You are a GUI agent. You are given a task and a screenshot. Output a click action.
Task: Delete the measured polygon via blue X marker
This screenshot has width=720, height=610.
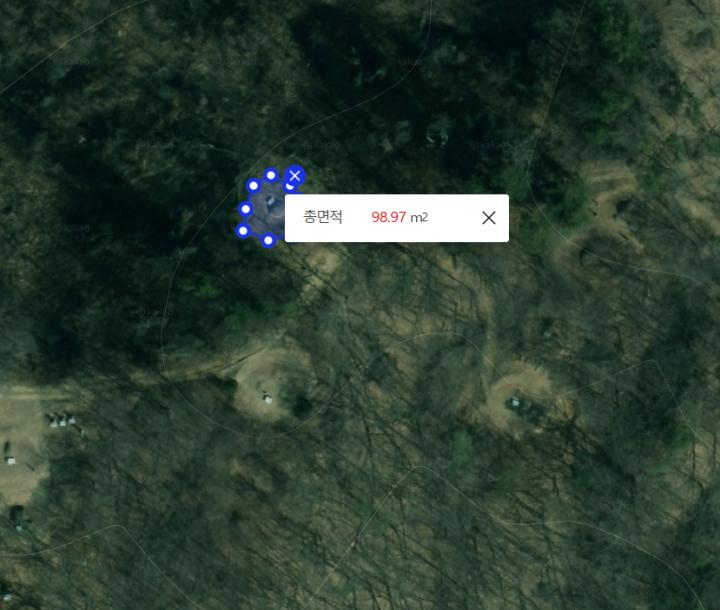point(295,175)
